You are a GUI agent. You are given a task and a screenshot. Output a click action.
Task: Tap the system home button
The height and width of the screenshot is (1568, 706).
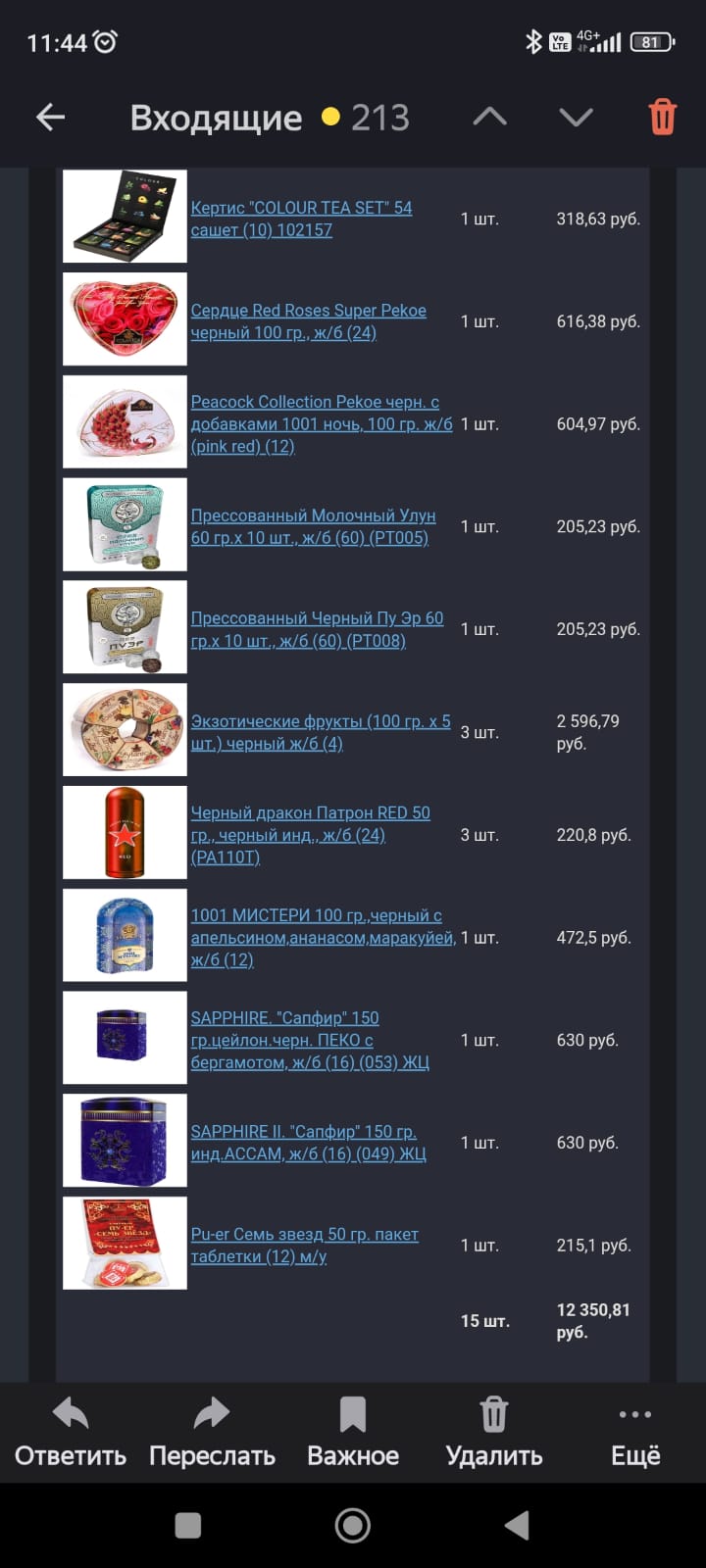tap(353, 1525)
